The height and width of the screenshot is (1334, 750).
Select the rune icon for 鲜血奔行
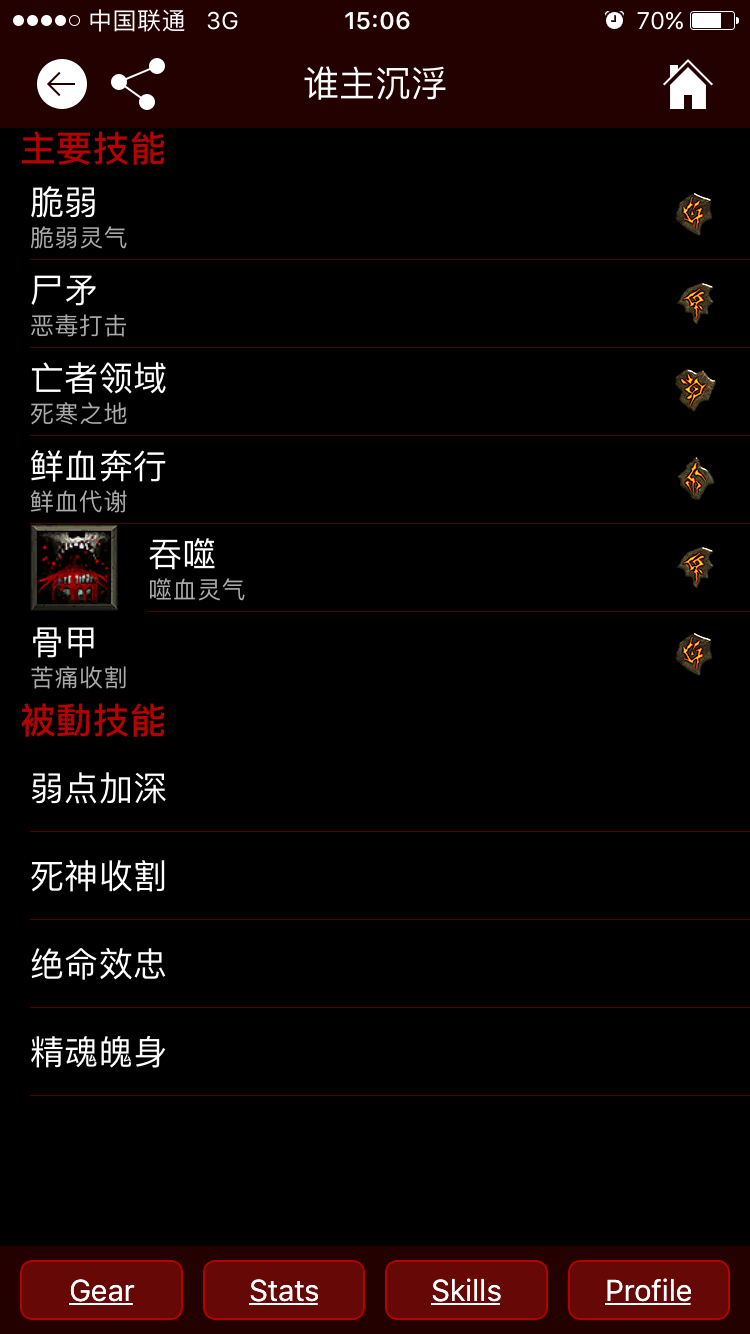pyautogui.click(x=695, y=478)
